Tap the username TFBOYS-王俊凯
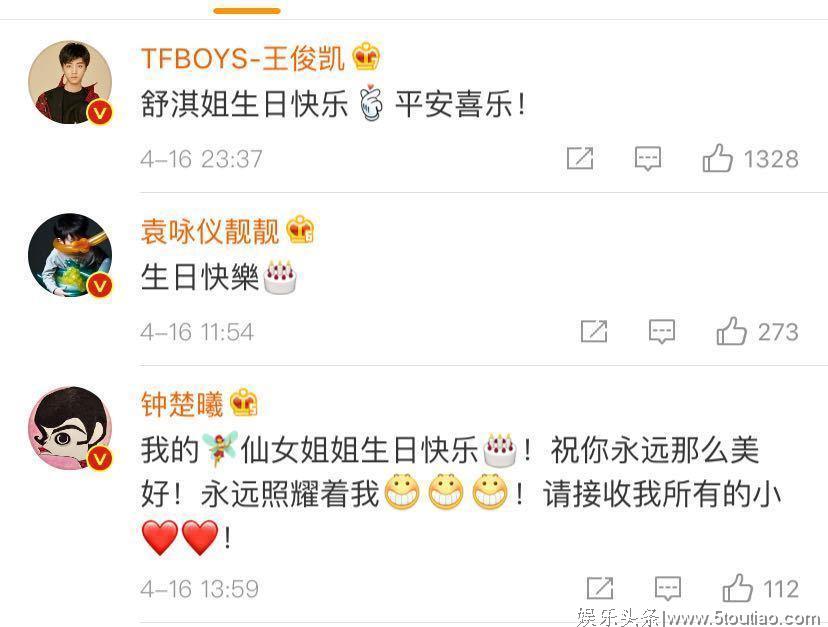This screenshot has width=828, height=627. pos(243,58)
